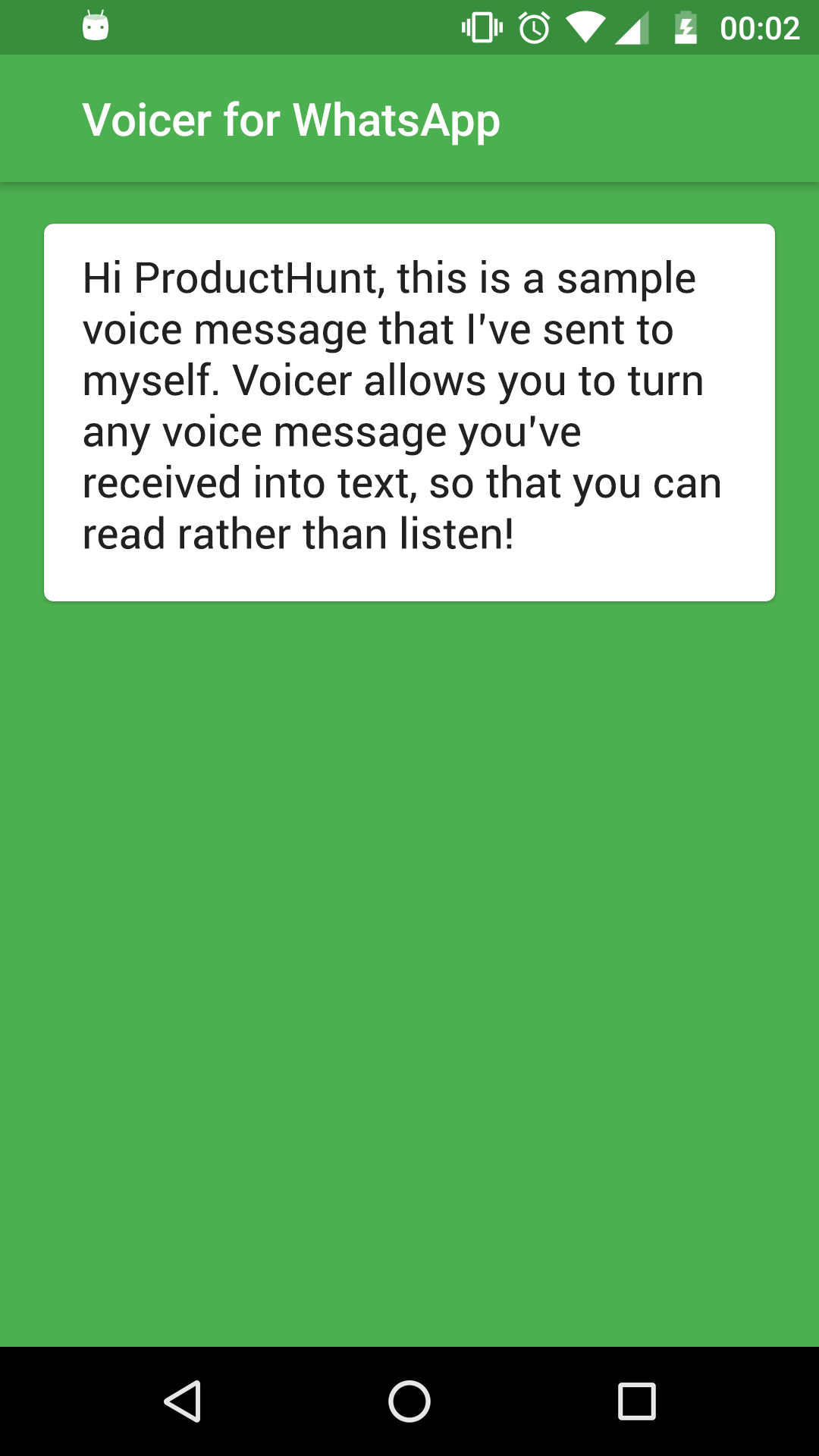Viewport: 819px width, 1456px height.
Task: Click the status bar at the top
Action: pyautogui.click(x=303, y=27)
